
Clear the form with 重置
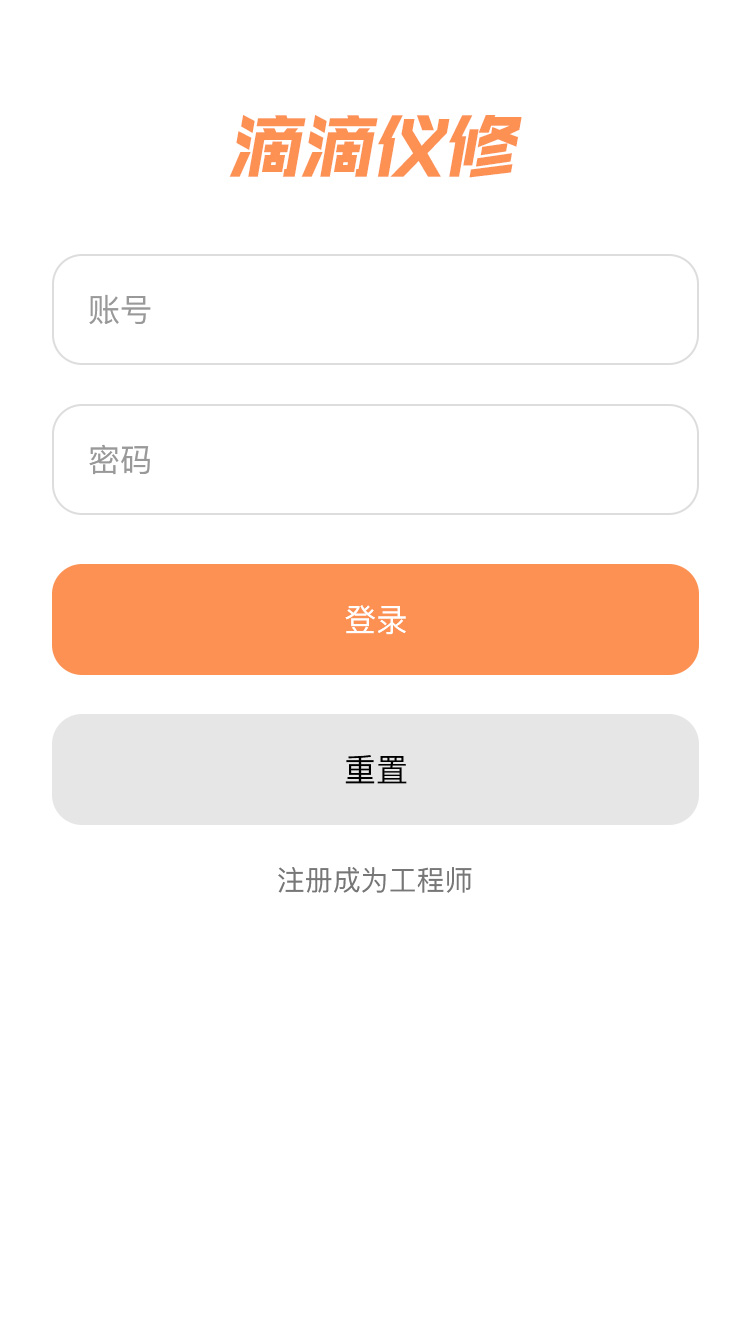(x=375, y=770)
